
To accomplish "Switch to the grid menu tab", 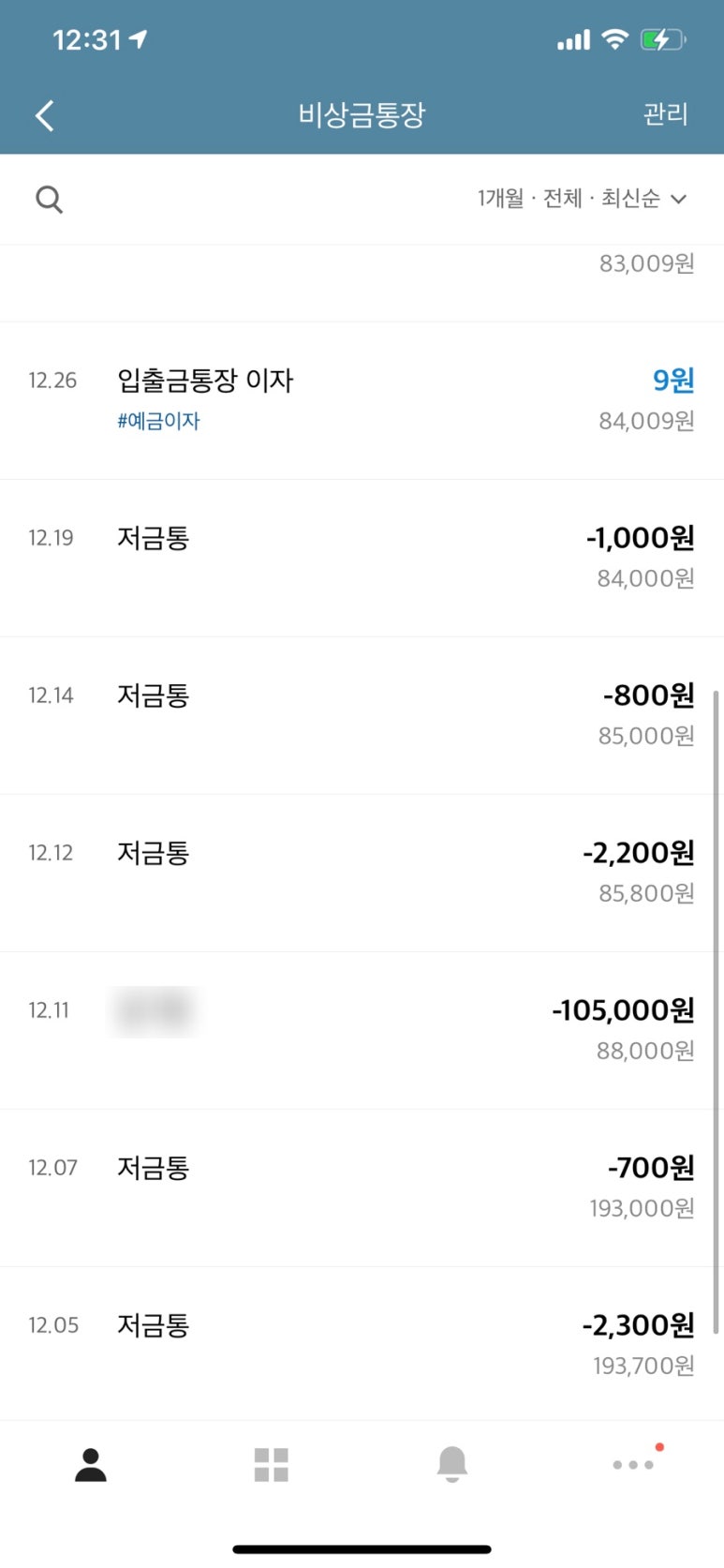I will coord(272,1465).
